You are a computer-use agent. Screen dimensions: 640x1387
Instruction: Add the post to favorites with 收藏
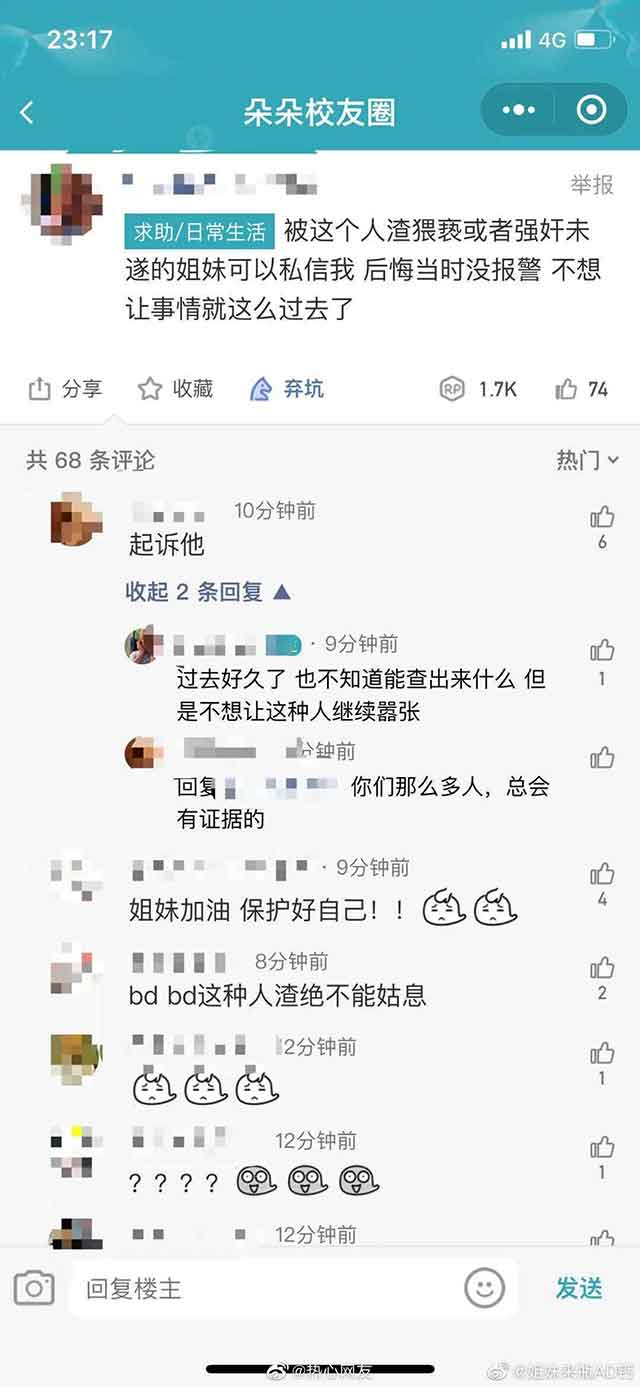176,389
